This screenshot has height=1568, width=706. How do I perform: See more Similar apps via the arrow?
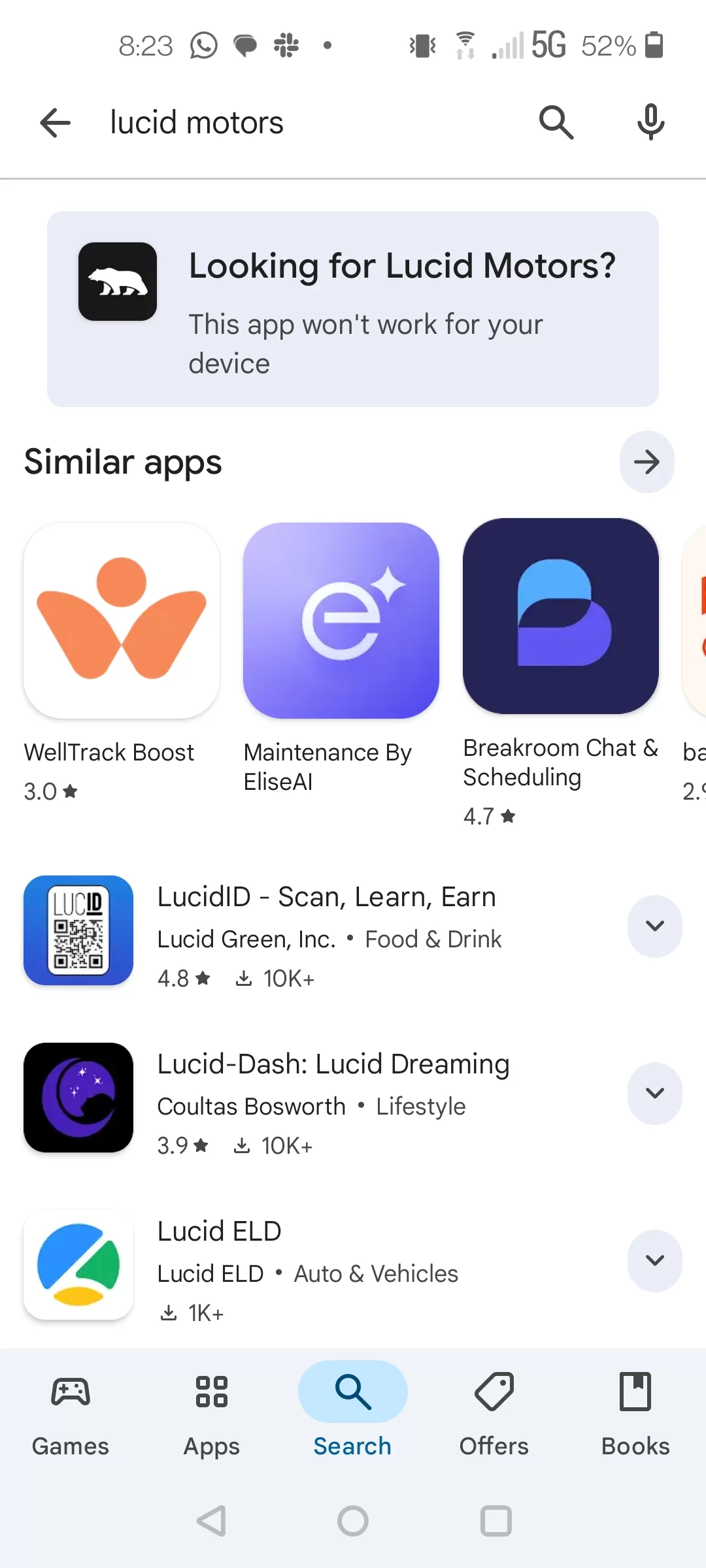647,463
